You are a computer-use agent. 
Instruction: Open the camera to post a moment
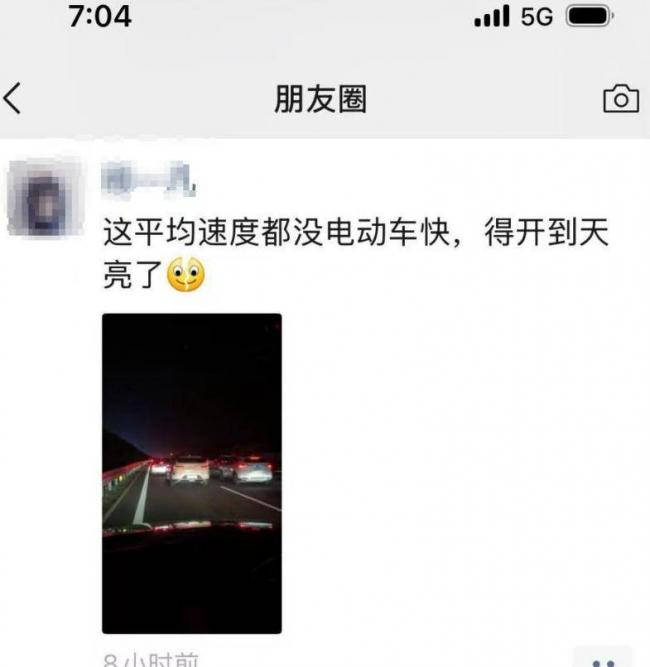(x=620, y=99)
